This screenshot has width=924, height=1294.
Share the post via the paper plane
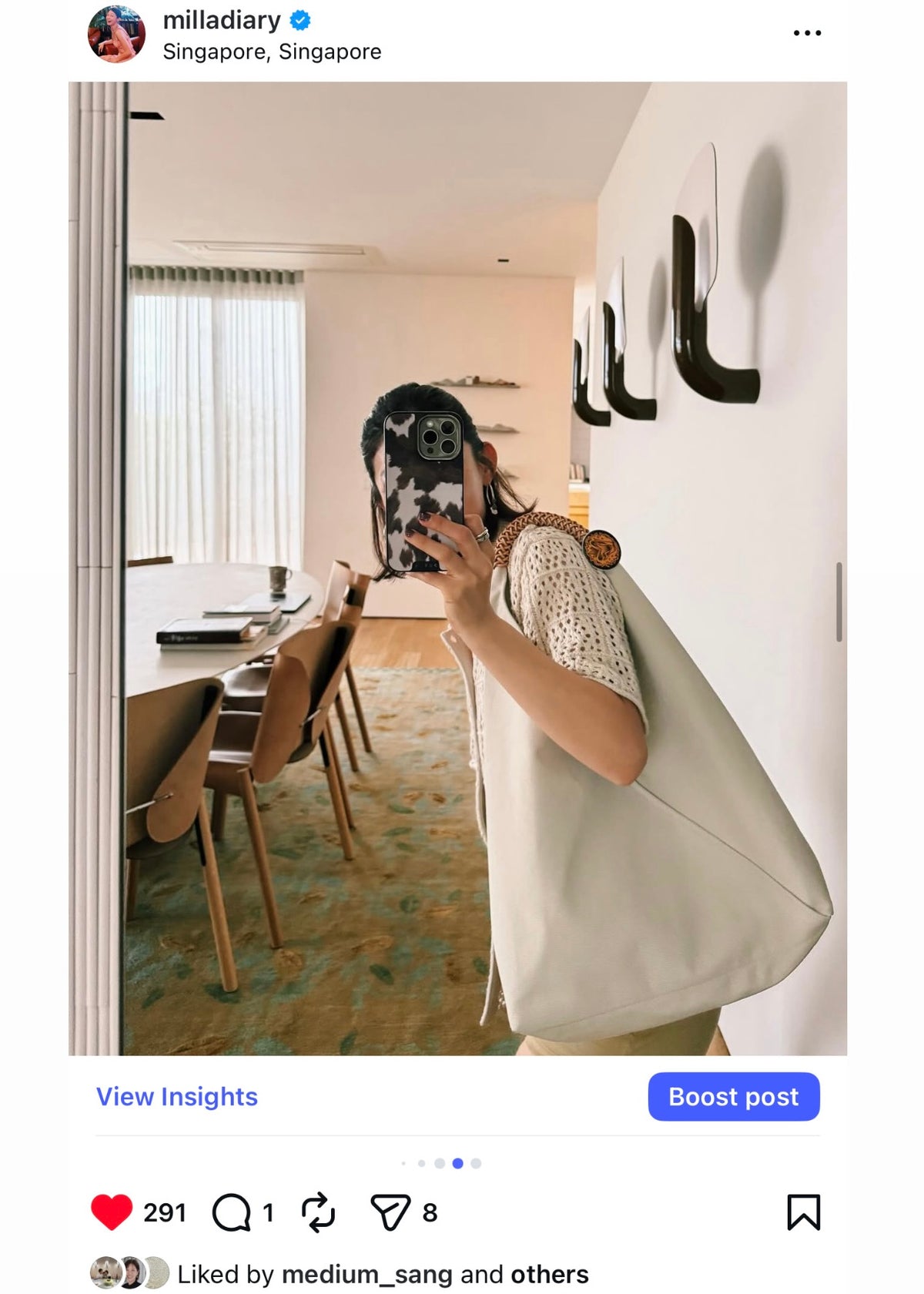click(390, 1212)
